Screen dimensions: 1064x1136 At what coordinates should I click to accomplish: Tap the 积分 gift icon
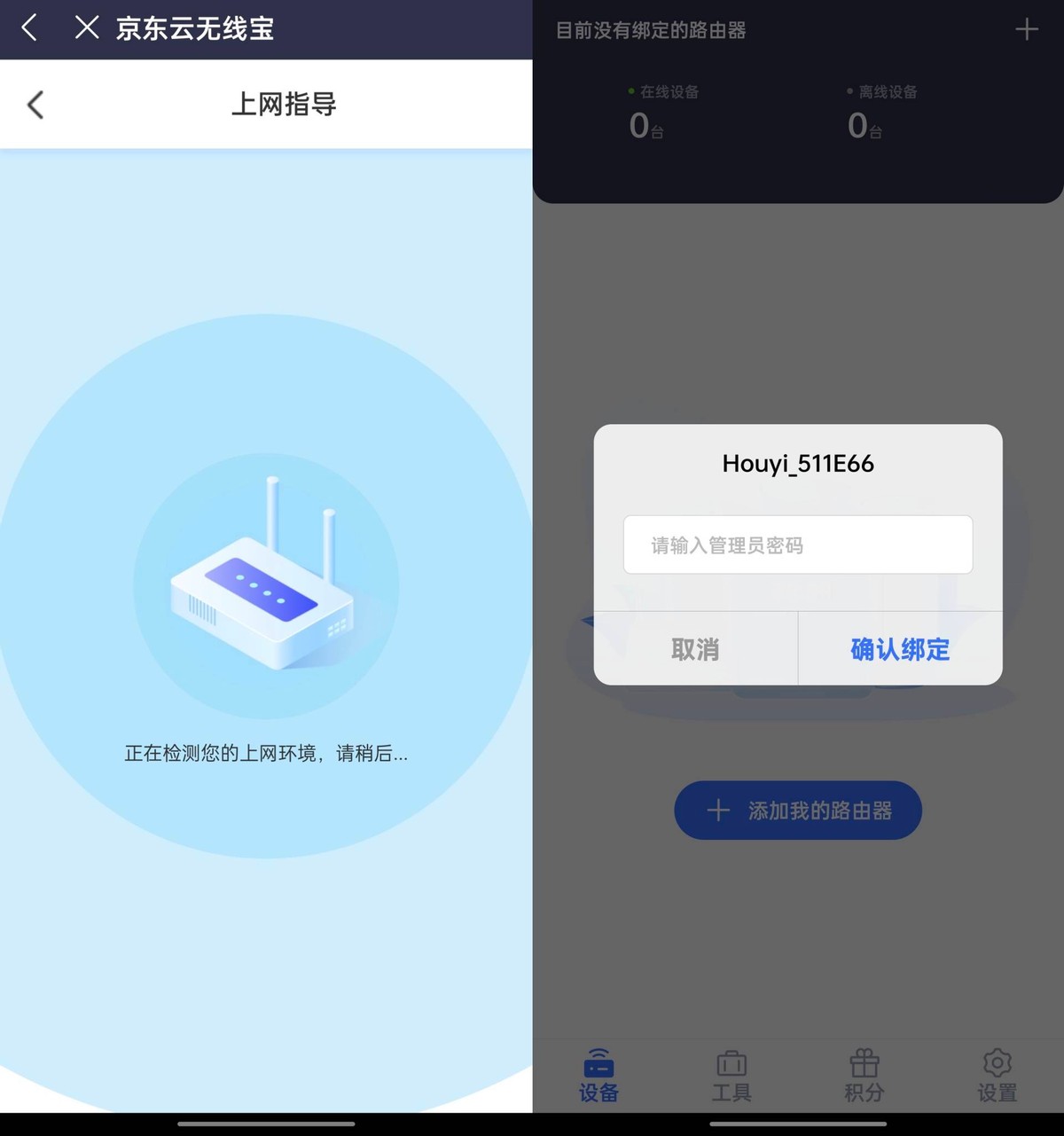864,1065
